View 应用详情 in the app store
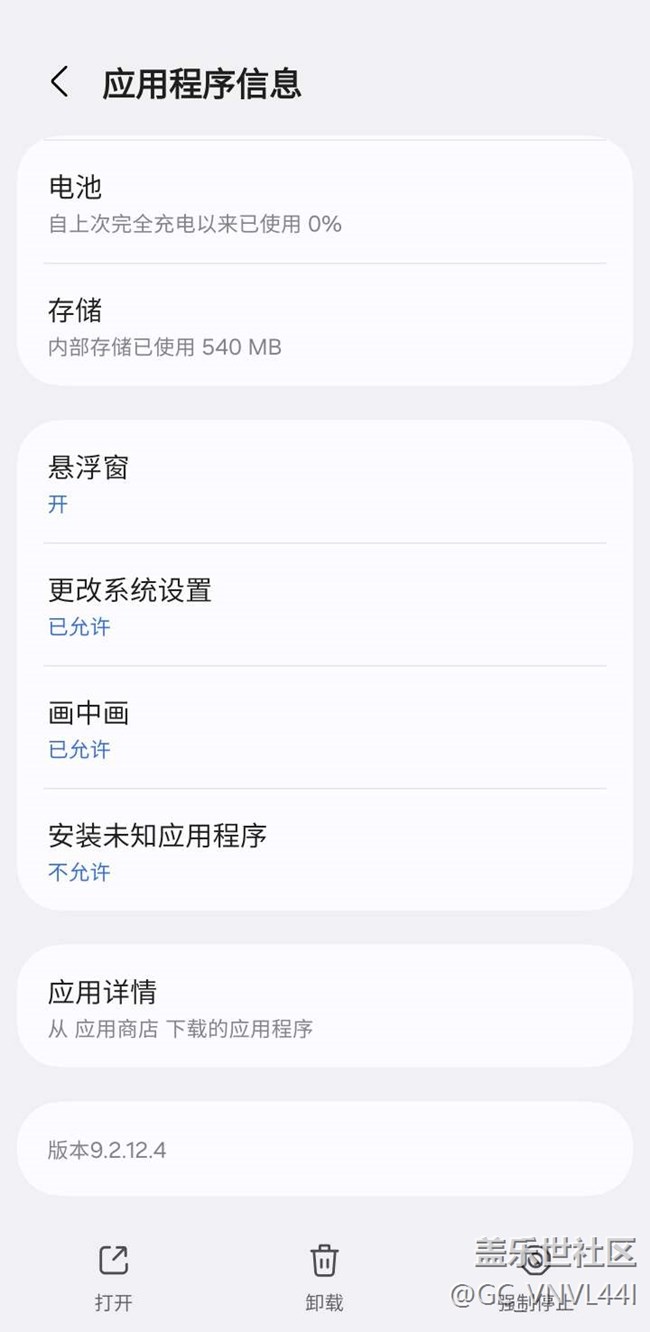Screen dimensions: 650x1332 324,1007
